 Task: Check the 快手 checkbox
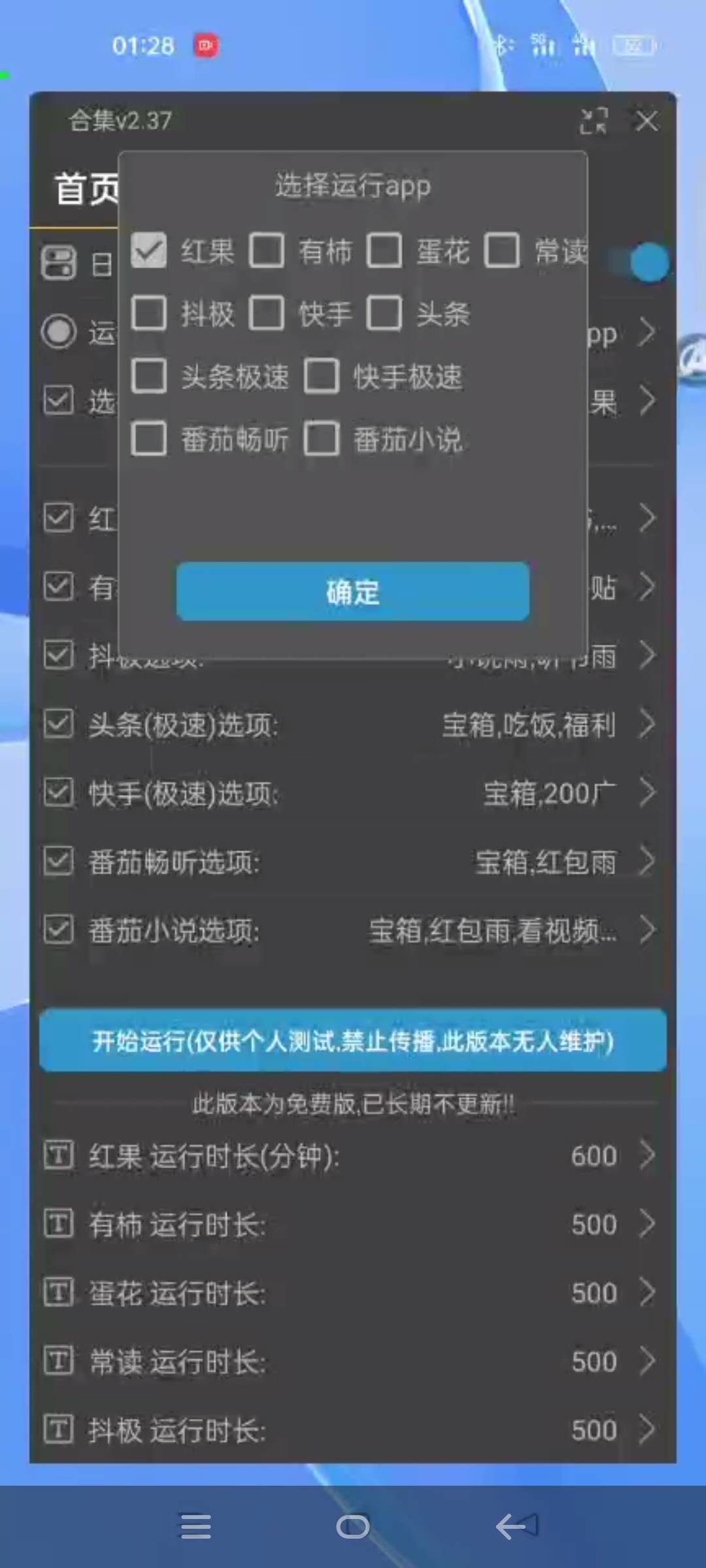click(x=267, y=314)
